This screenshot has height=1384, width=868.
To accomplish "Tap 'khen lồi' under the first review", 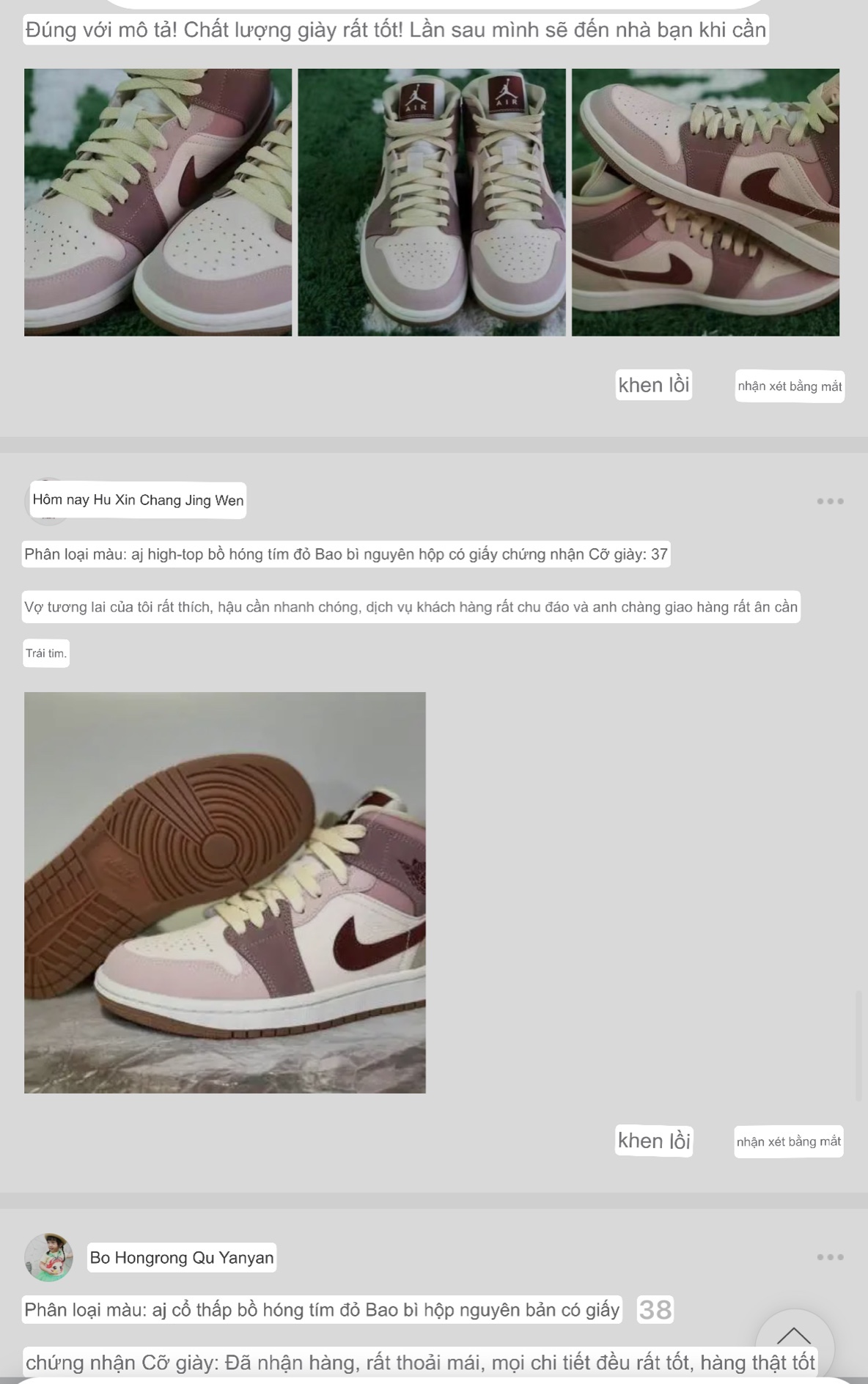I will pyautogui.click(x=653, y=385).
